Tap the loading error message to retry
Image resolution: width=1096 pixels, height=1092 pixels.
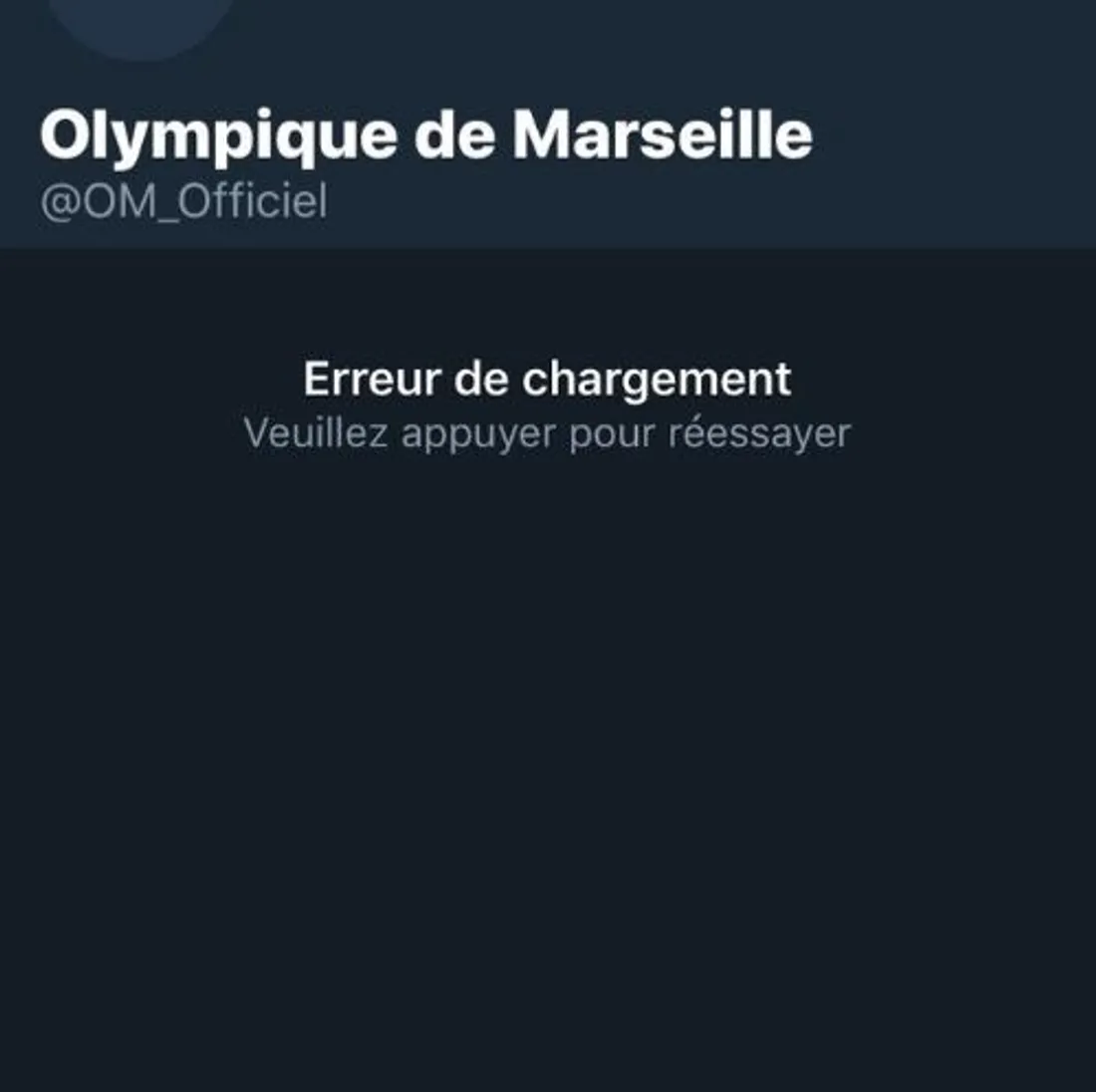(547, 405)
